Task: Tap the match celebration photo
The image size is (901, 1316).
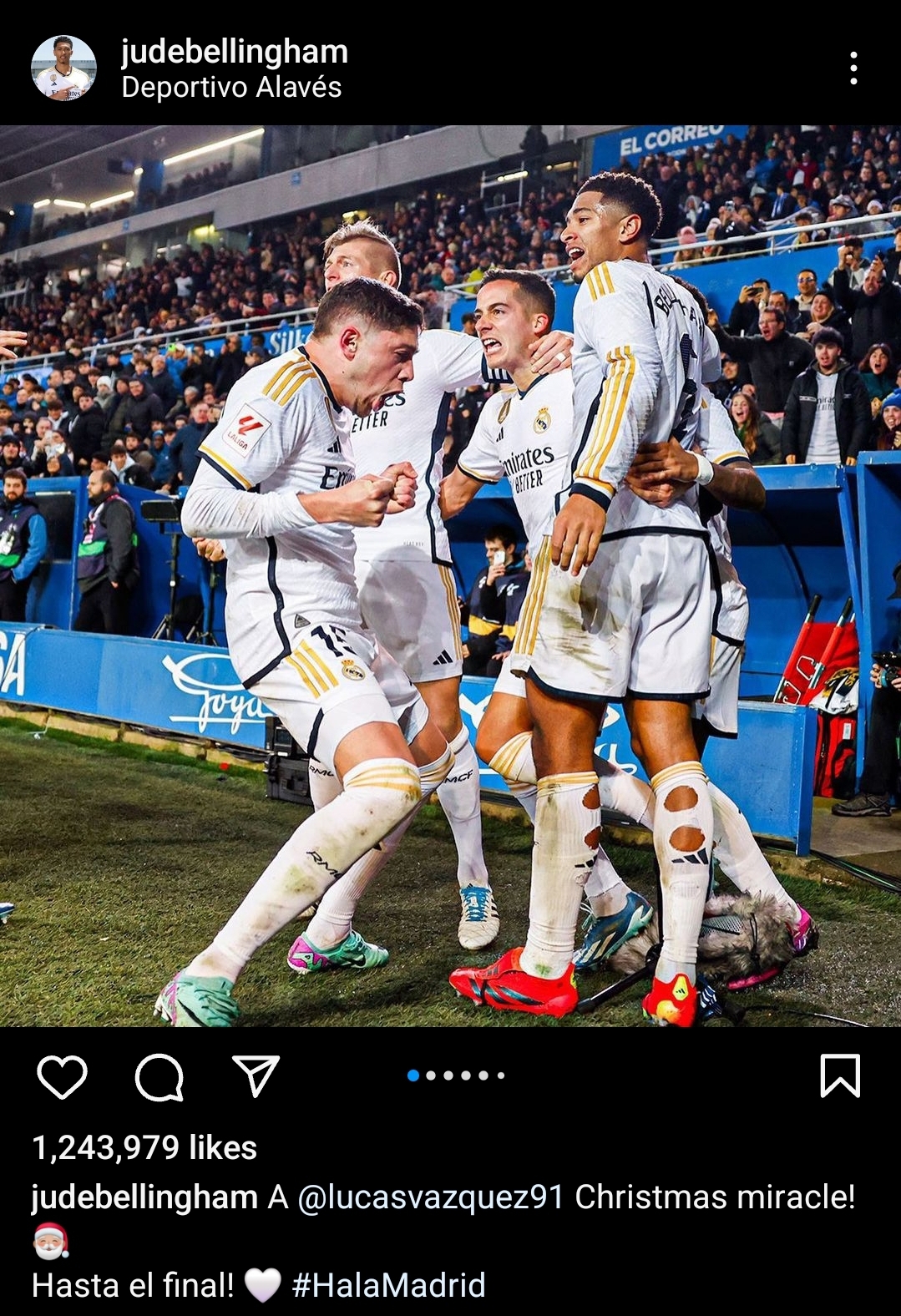Action: [450, 575]
